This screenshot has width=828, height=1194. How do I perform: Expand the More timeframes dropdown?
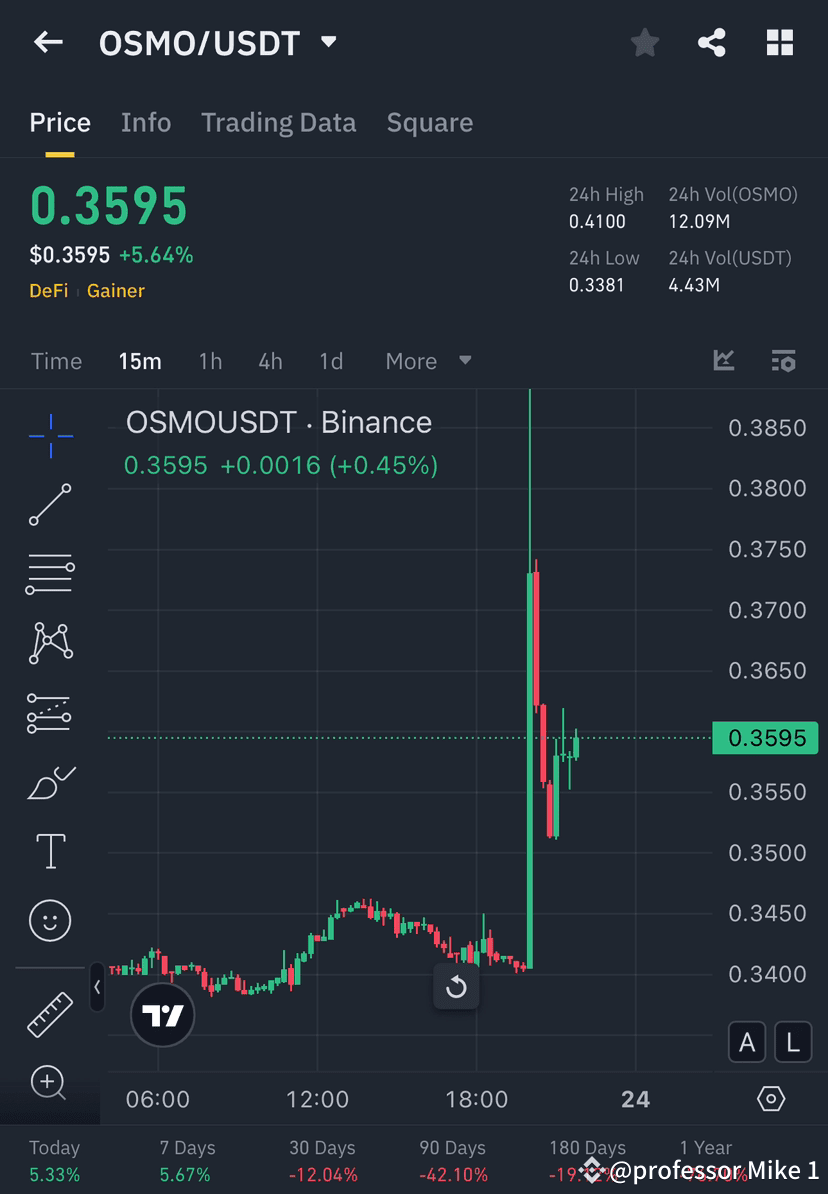pyautogui.click(x=428, y=361)
